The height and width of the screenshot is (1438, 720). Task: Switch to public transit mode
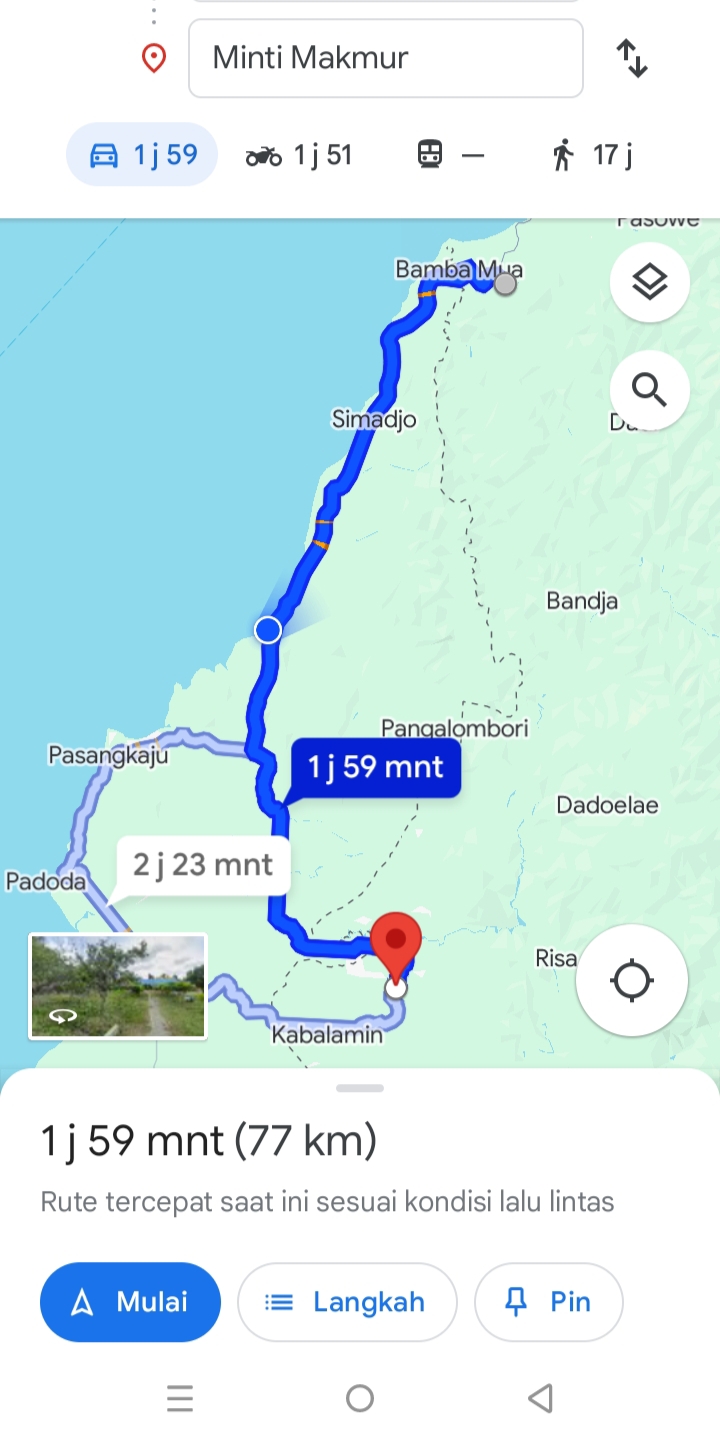click(x=451, y=155)
